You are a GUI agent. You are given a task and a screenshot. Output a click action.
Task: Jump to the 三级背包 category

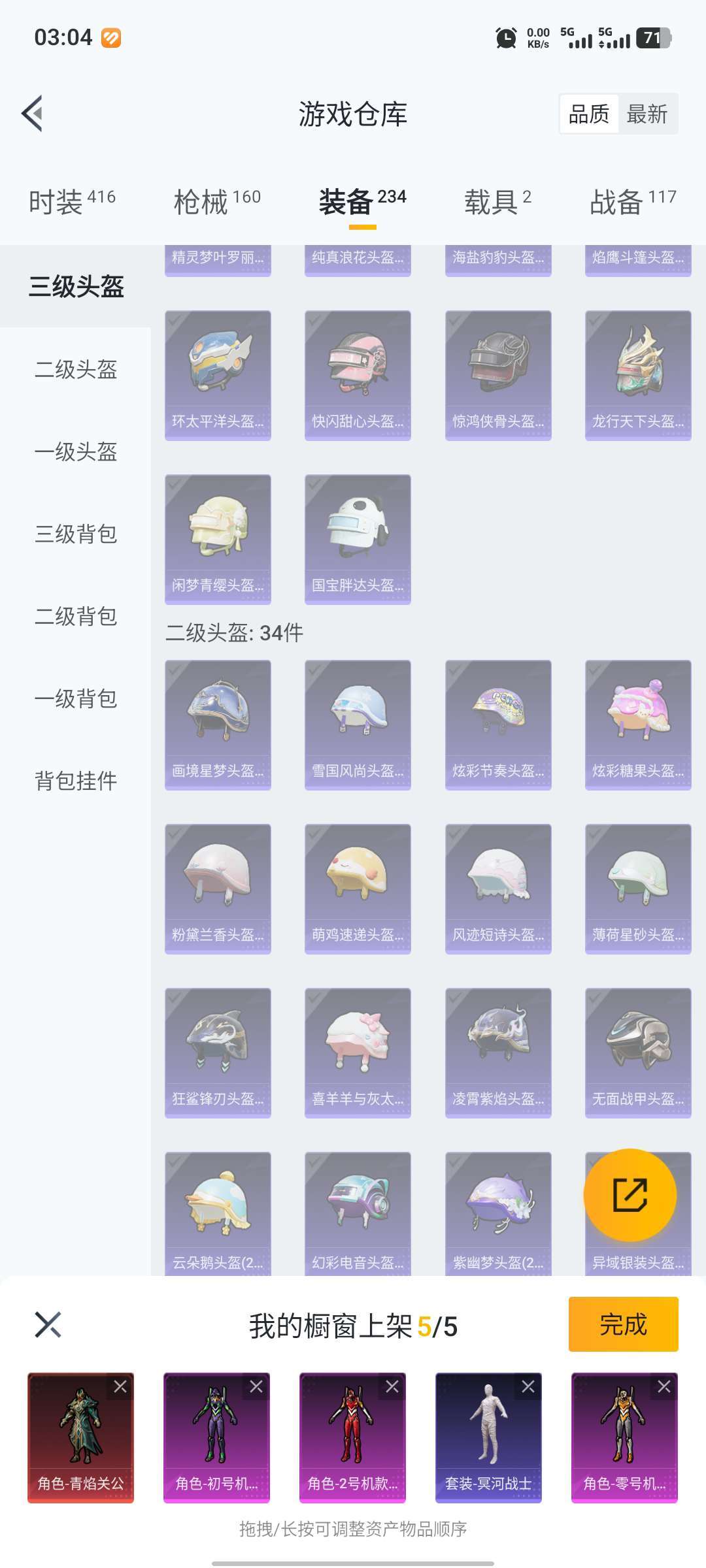point(76,534)
